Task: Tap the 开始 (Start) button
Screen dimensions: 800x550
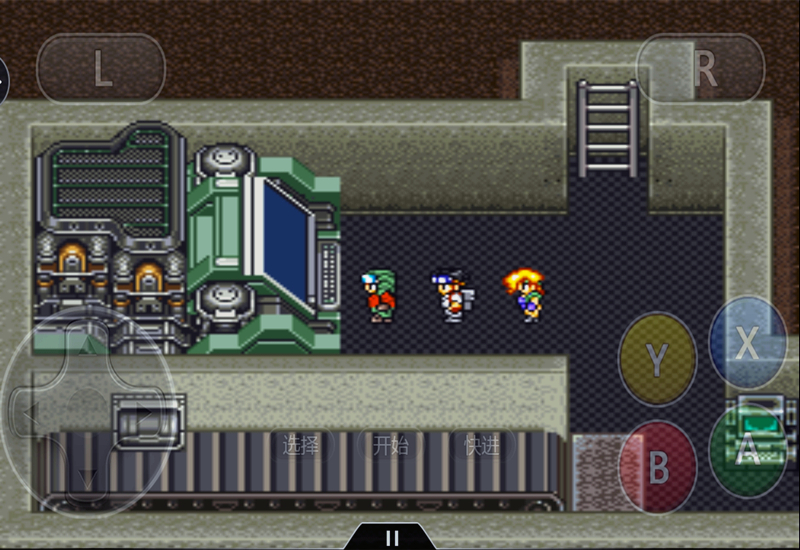Action: tap(391, 446)
